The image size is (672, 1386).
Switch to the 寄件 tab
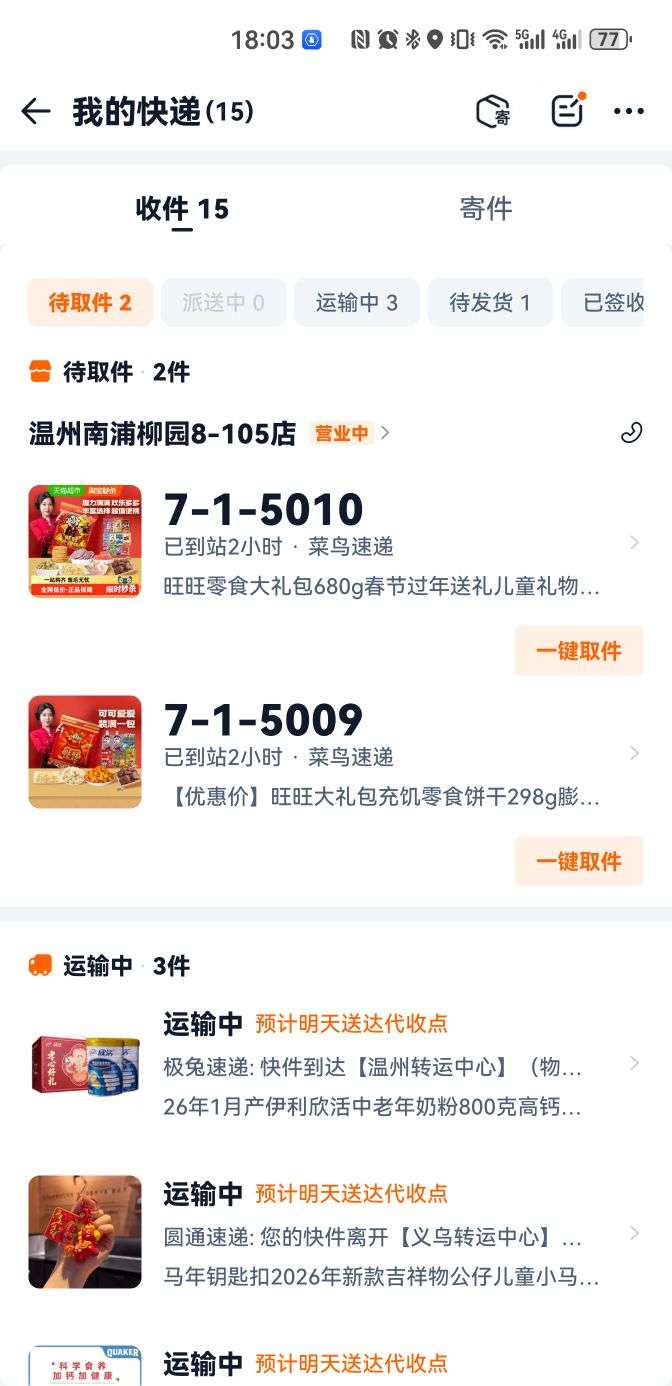pos(485,208)
